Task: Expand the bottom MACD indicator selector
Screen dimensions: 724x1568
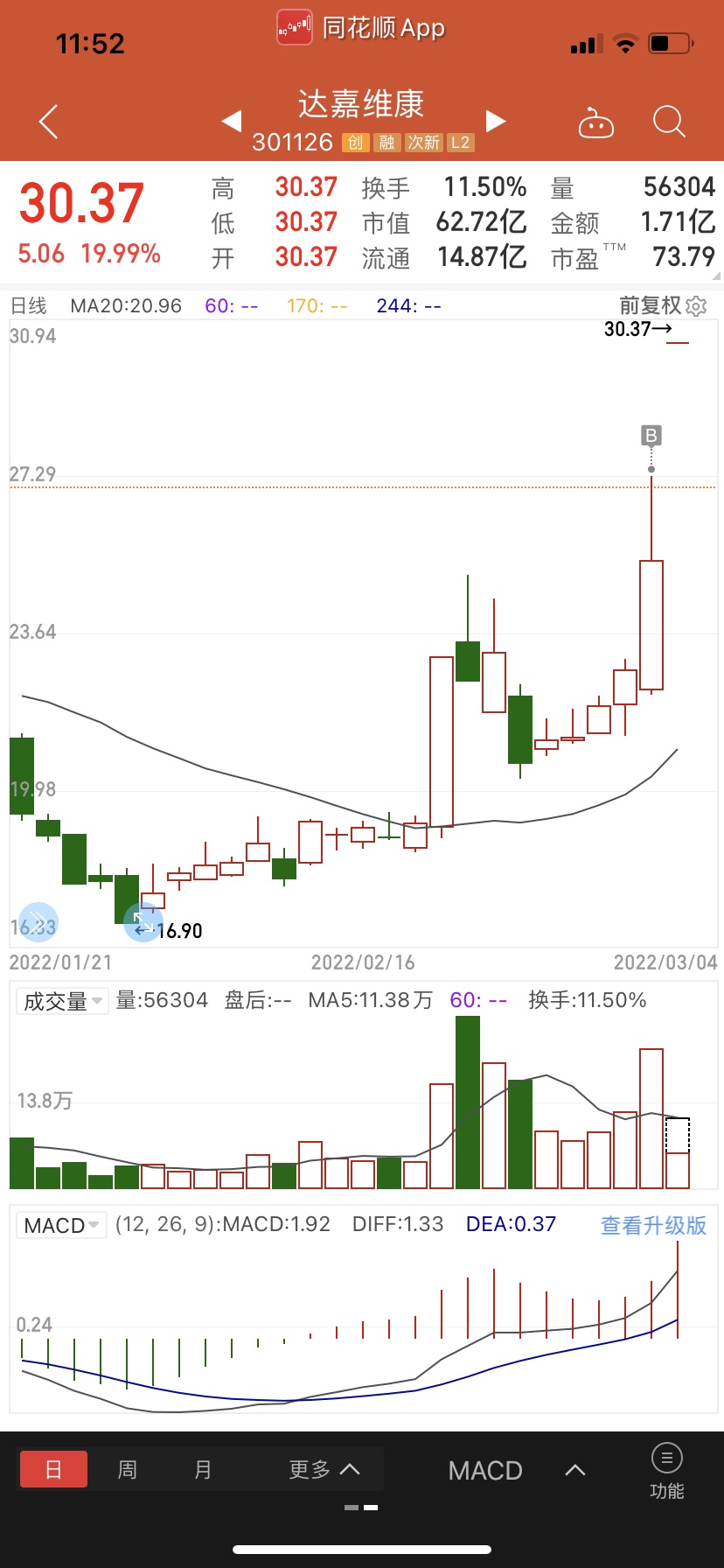Action: point(517,1471)
